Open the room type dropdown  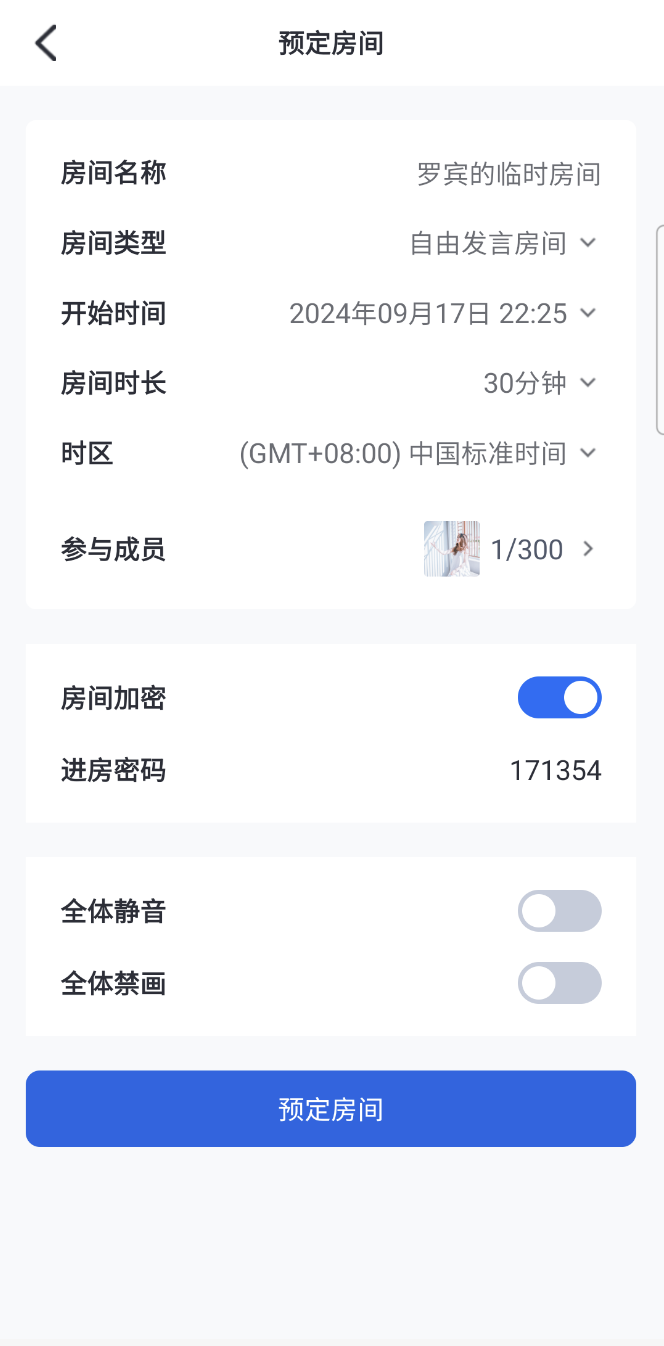[x=503, y=243]
